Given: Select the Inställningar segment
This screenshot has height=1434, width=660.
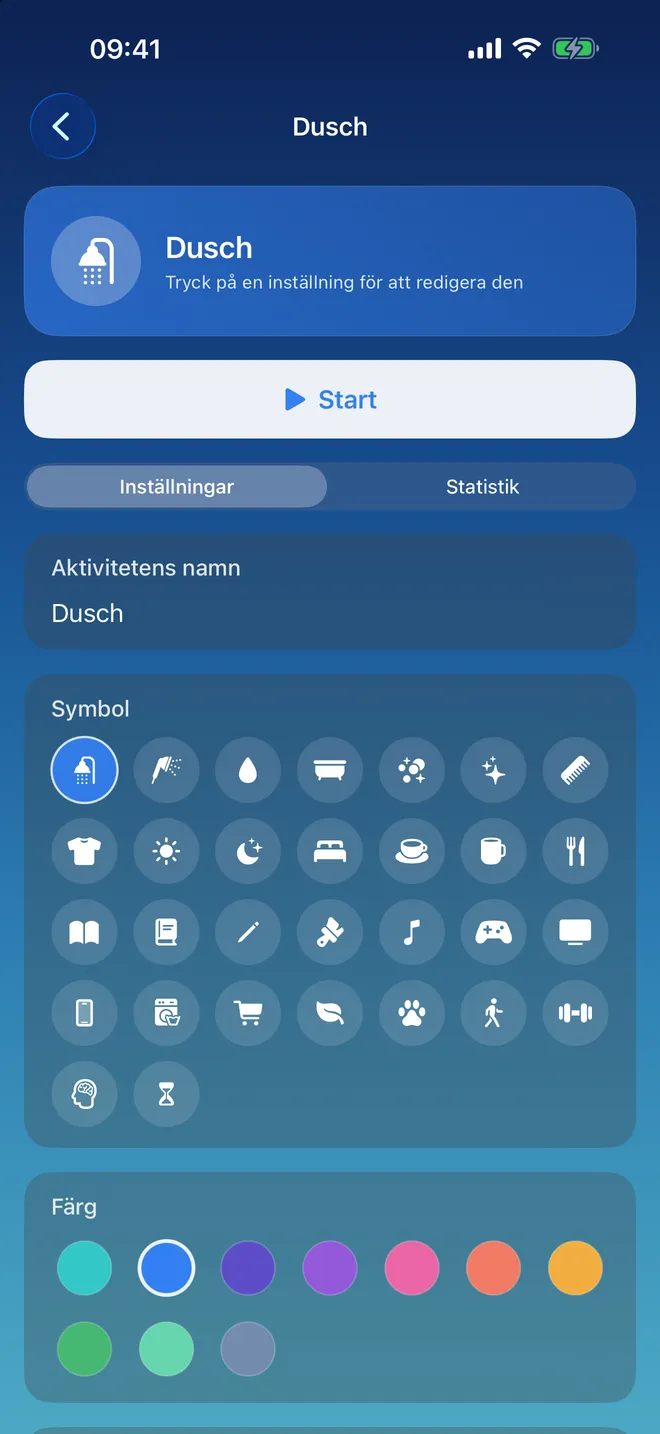Looking at the screenshot, I should click(x=177, y=487).
